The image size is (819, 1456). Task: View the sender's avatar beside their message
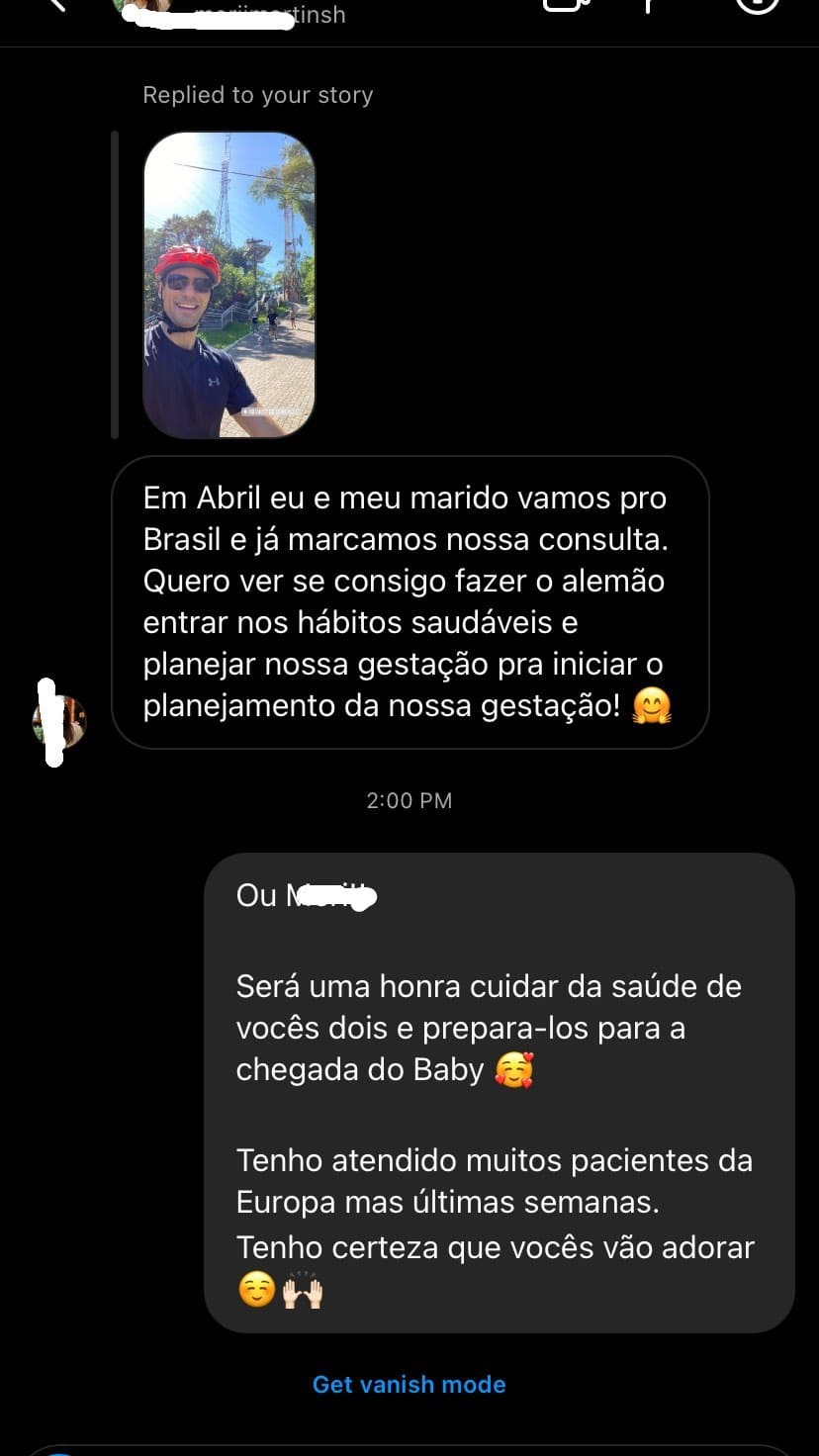(x=59, y=721)
